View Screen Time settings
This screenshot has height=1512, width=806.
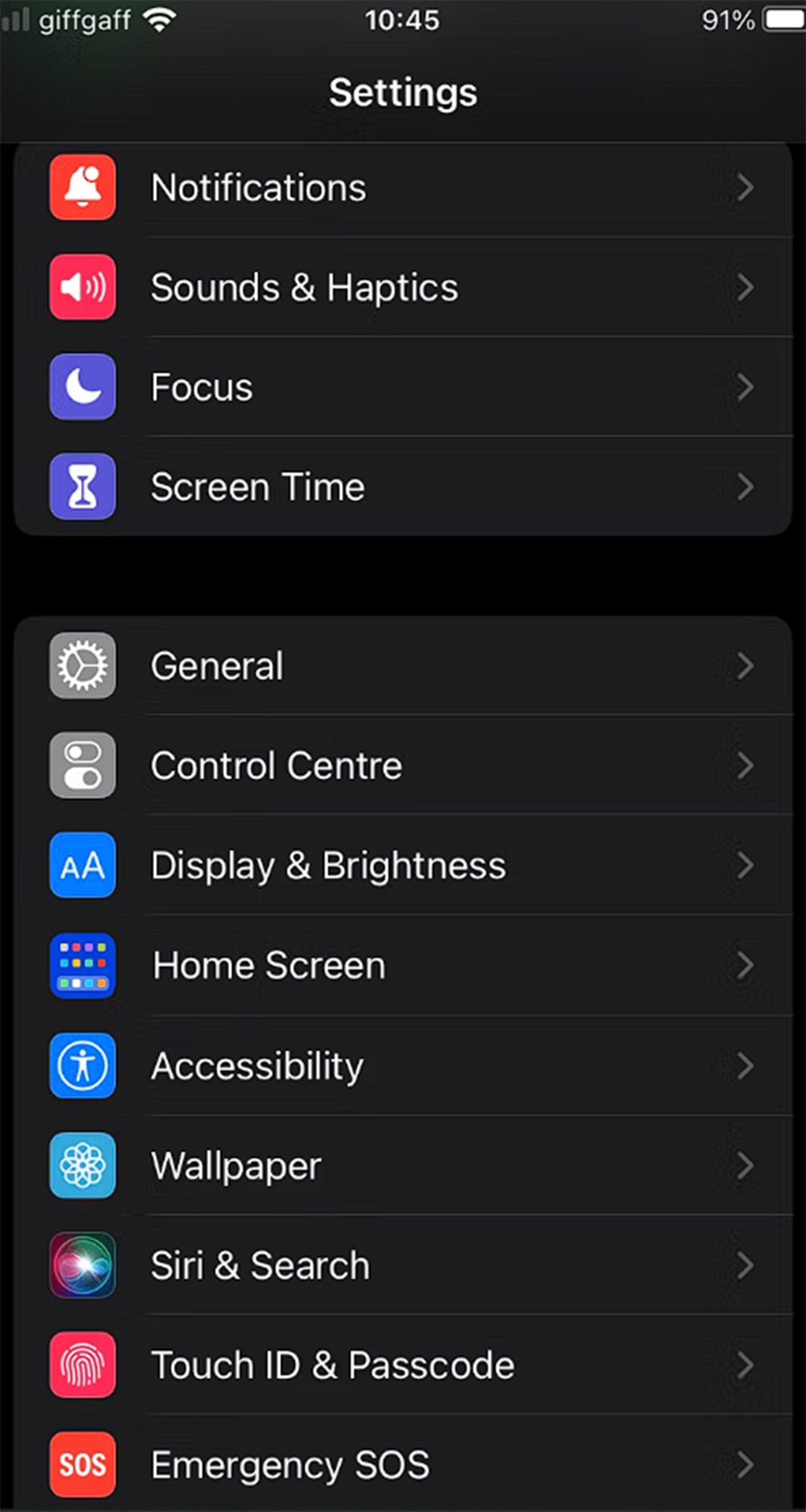pos(403,487)
